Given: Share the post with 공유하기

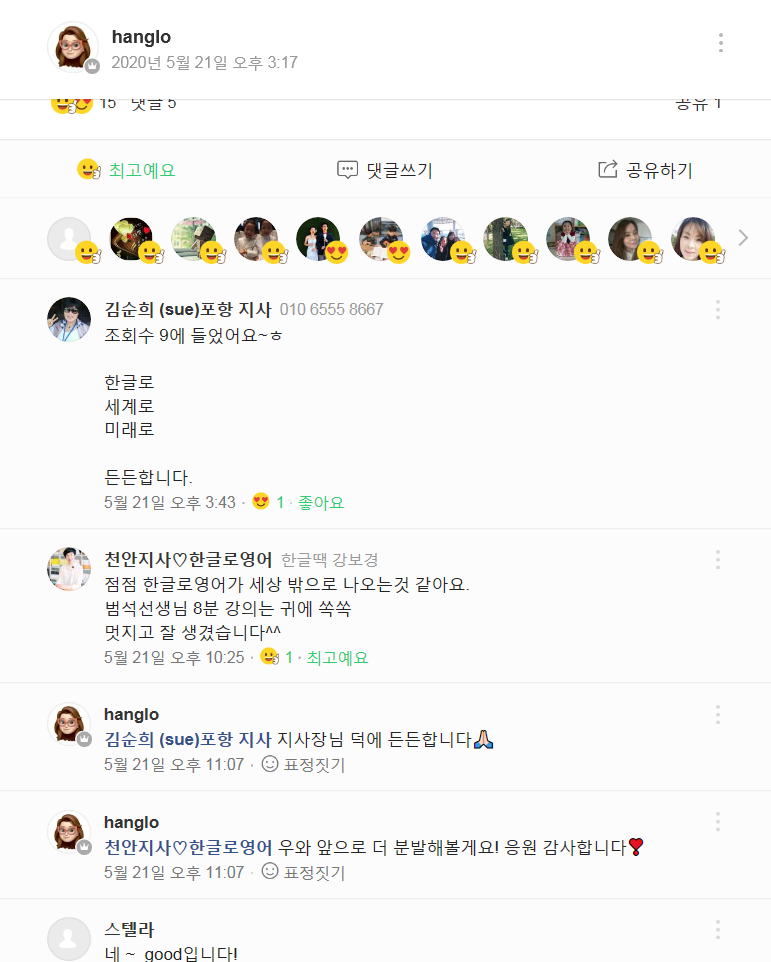Looking at the screenshot, I should 645,170.
